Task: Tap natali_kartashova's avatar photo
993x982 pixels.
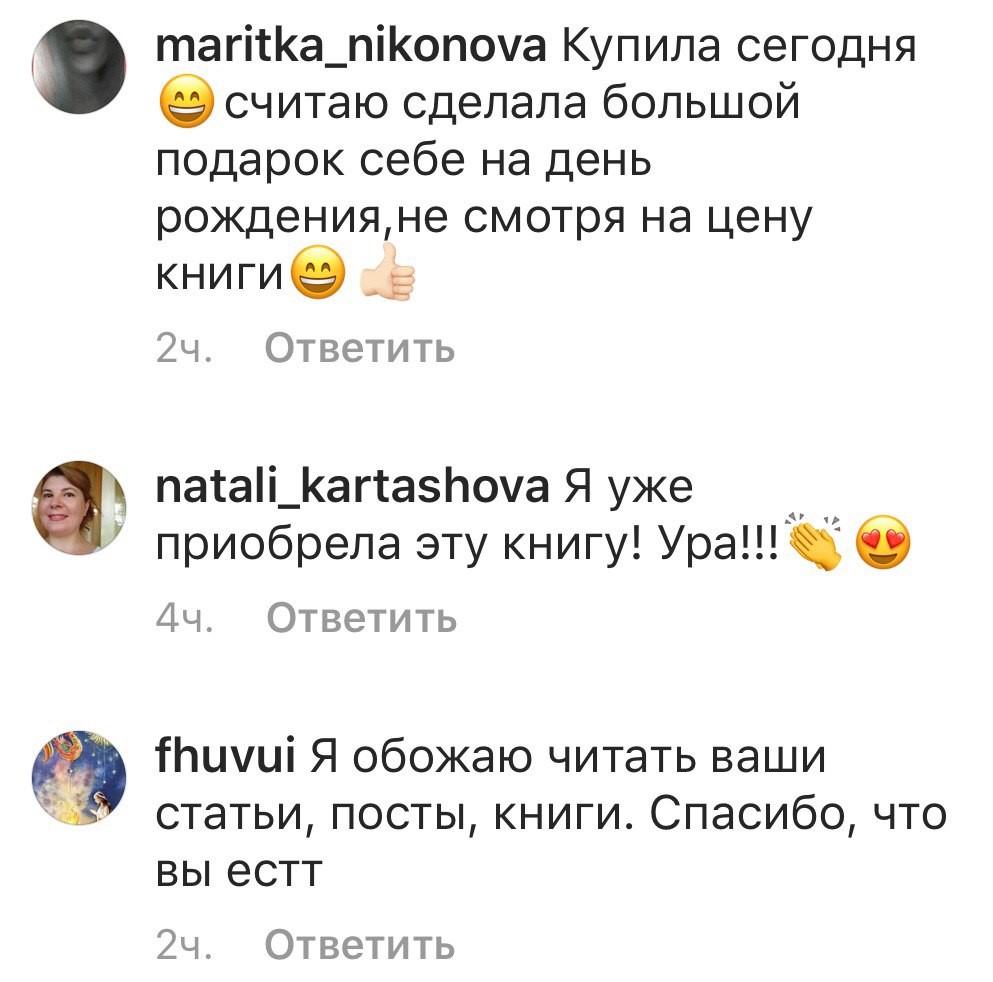Action: tap(80, 507)
